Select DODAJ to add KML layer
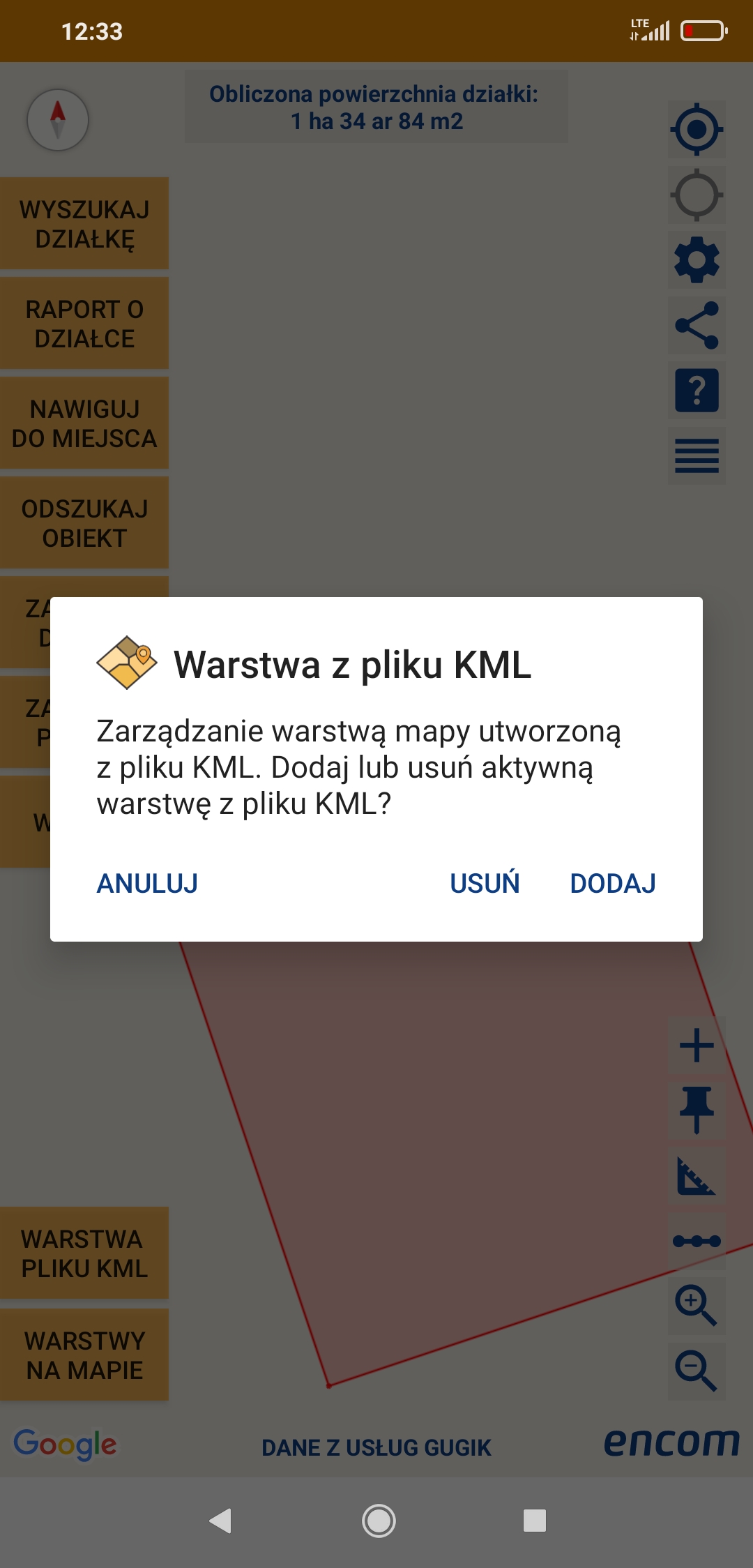753x1568 pixels. 612,883
